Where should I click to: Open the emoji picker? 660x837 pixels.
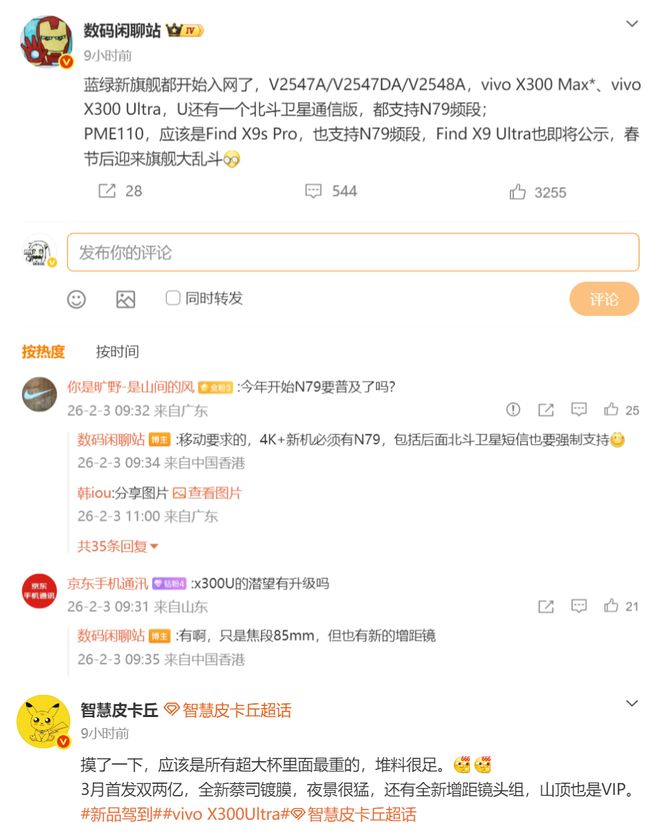[77, 298]
